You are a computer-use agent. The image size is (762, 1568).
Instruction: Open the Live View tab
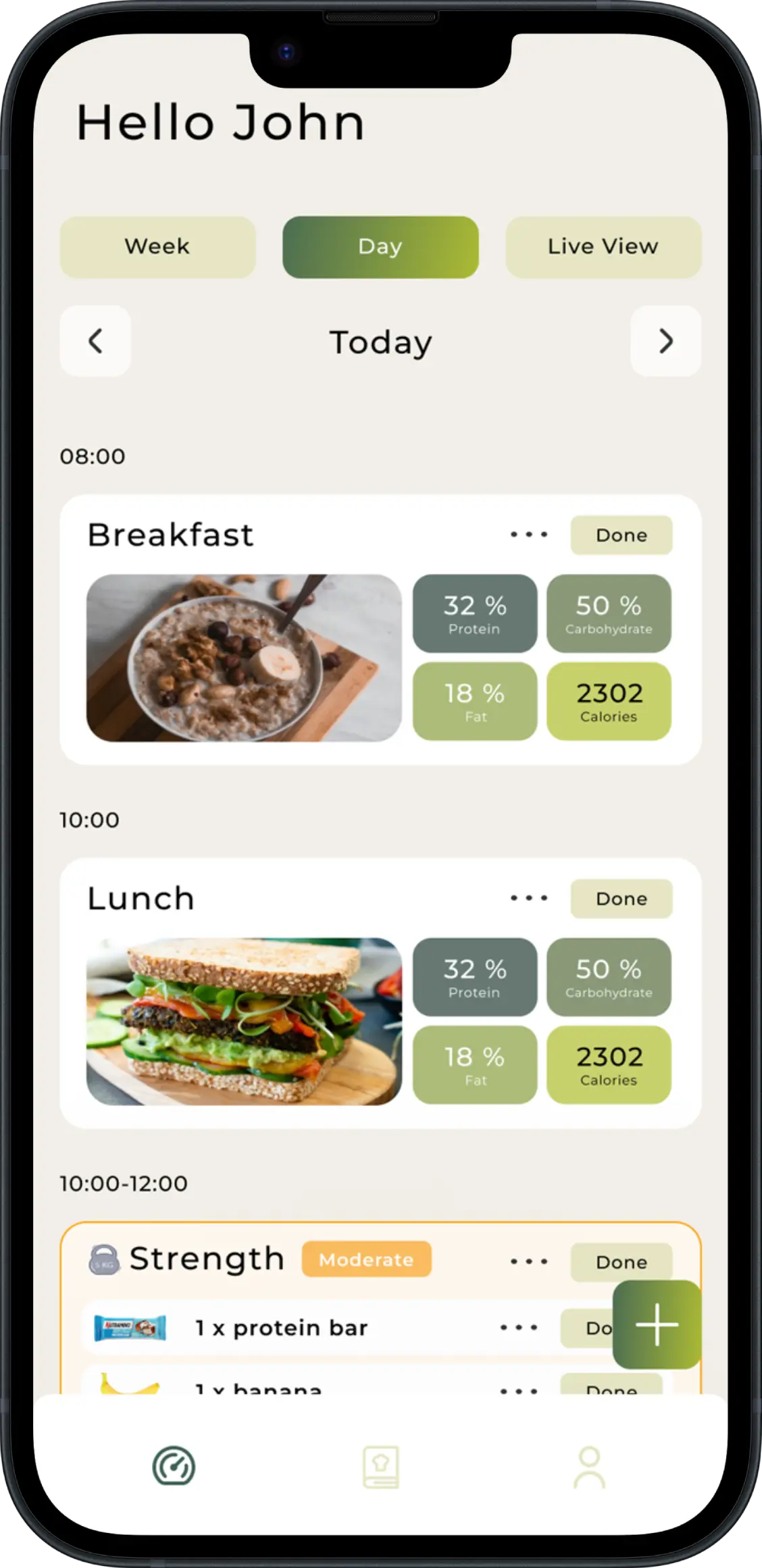coord(603,246)
